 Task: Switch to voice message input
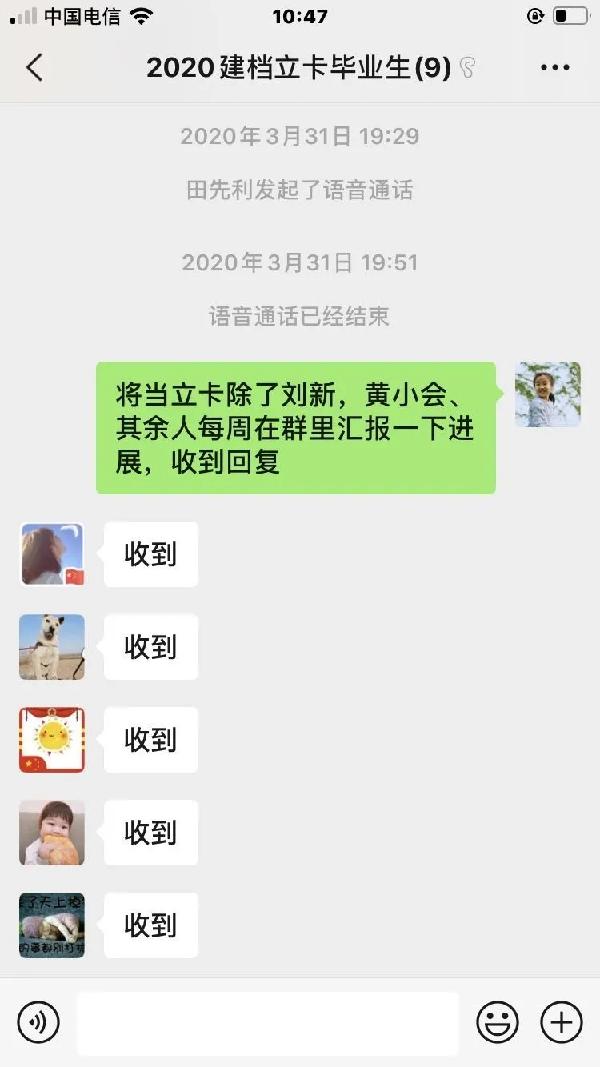(x=38, y=1022)
